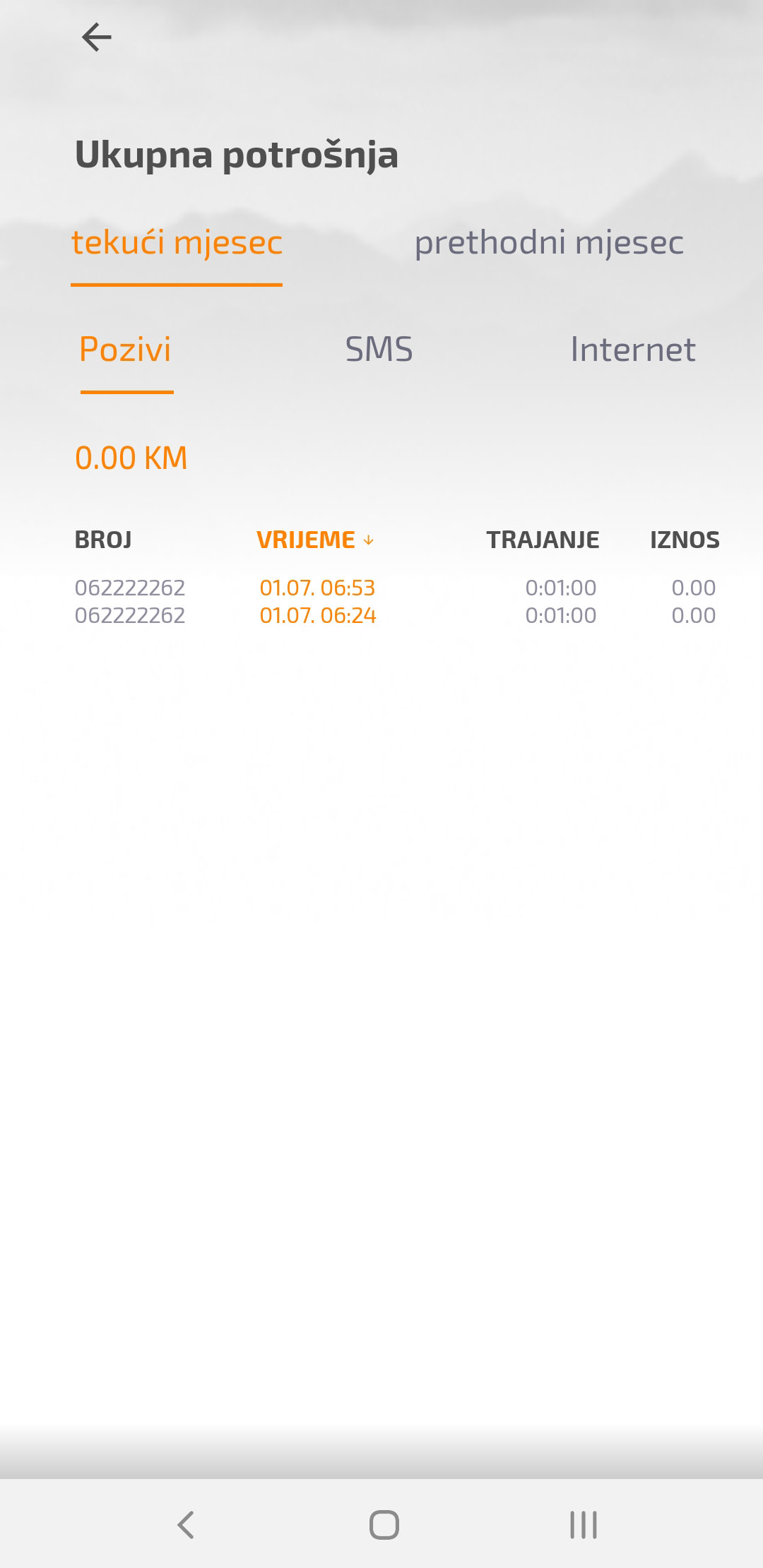Sort the list by BROJ column
Screen dimensions: 763x1568
click(103, 540)
